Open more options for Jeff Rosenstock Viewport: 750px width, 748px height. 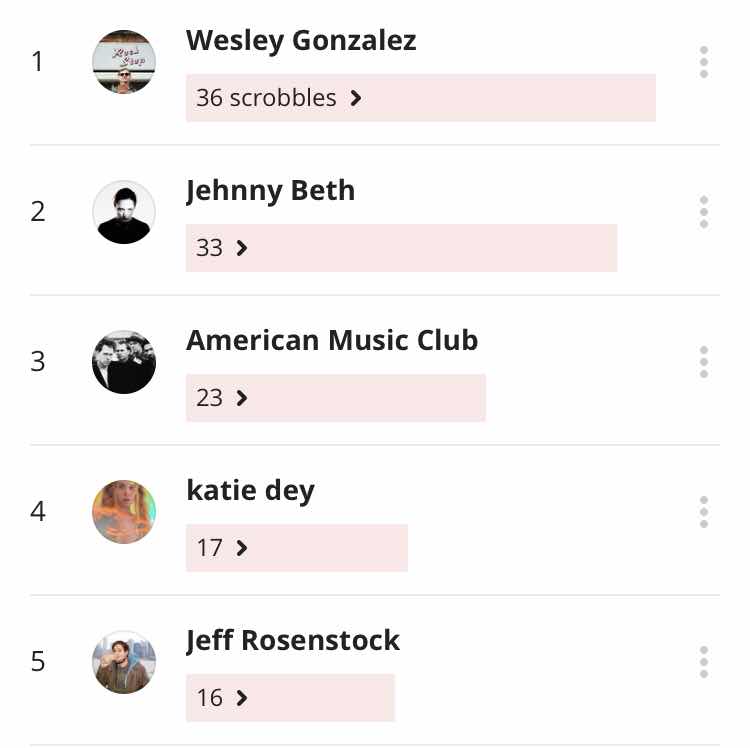click(x=704, y=662)
